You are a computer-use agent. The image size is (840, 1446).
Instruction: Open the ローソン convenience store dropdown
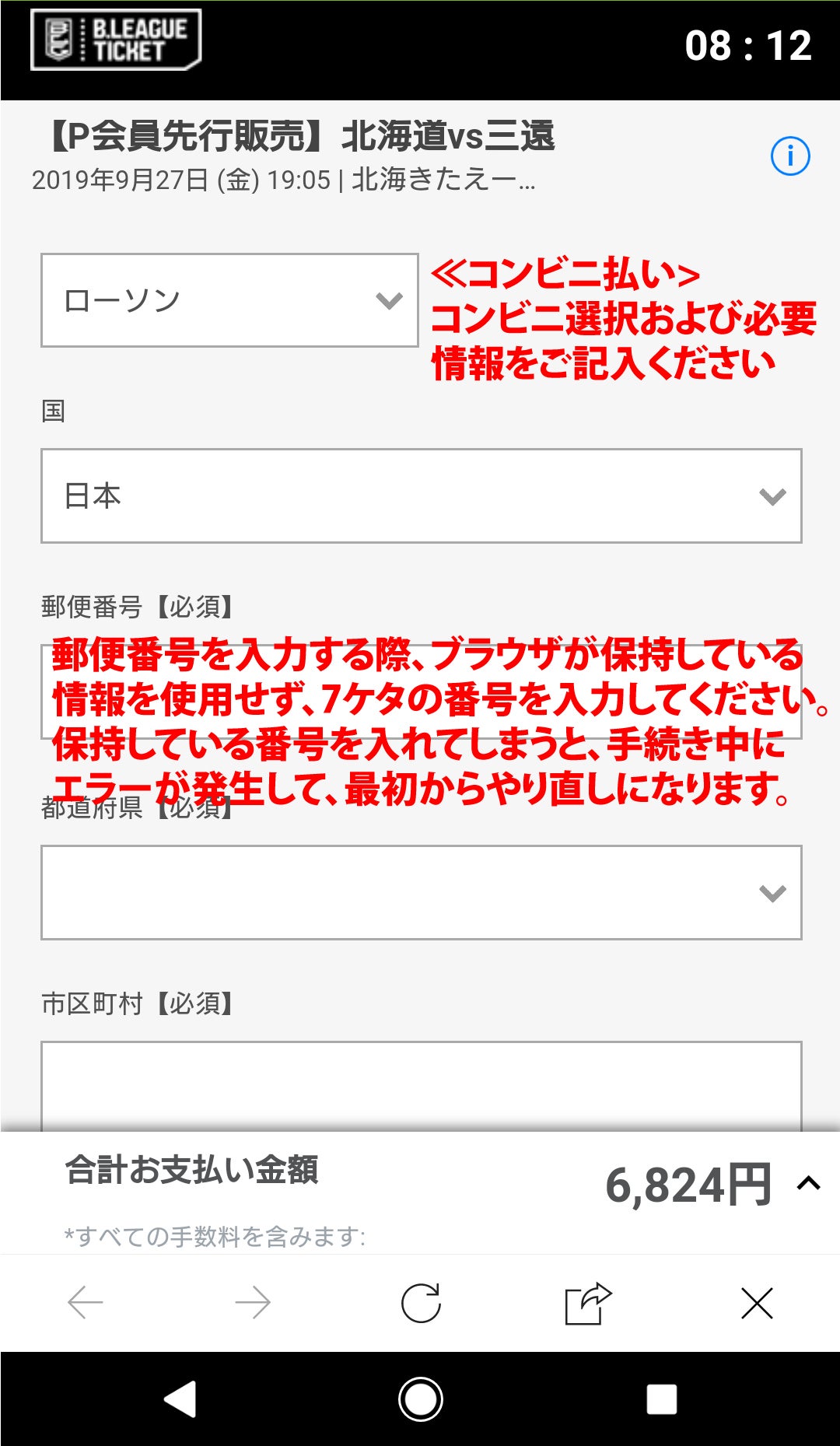(229, 300)
